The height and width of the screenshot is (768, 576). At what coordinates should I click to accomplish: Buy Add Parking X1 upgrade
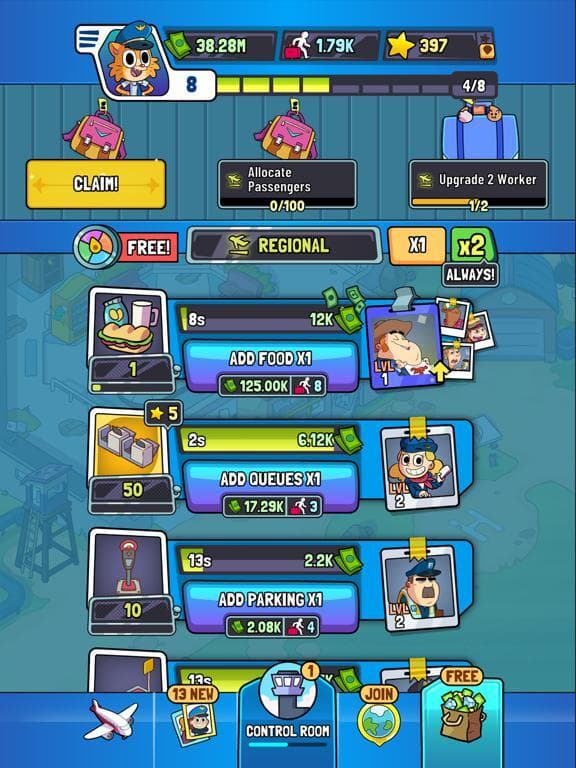tap(271, 608)
